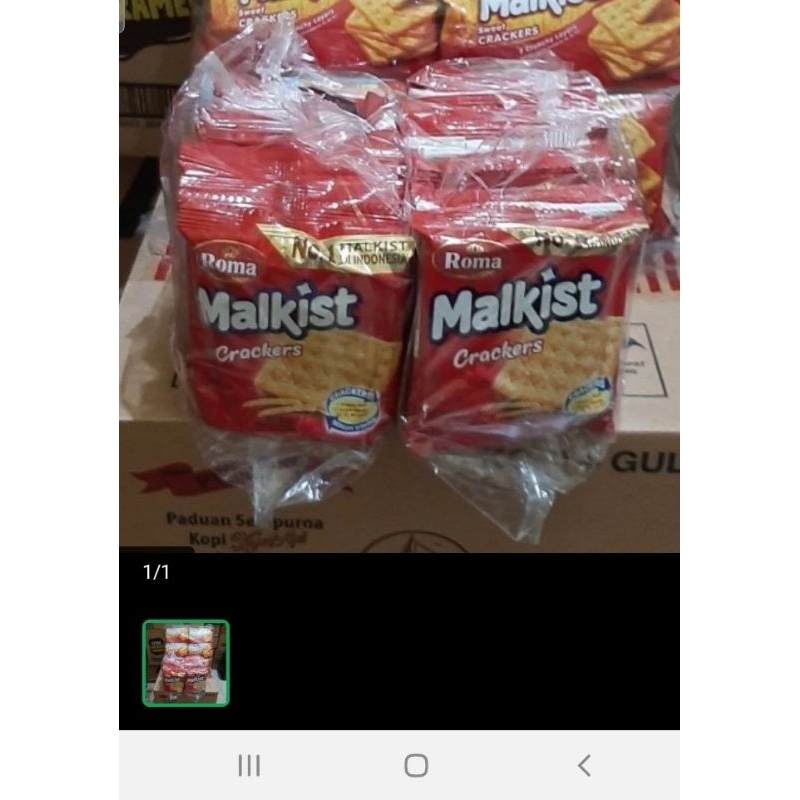
Task: Go back using the system back arrow
Action: click(x=584, y=766)
